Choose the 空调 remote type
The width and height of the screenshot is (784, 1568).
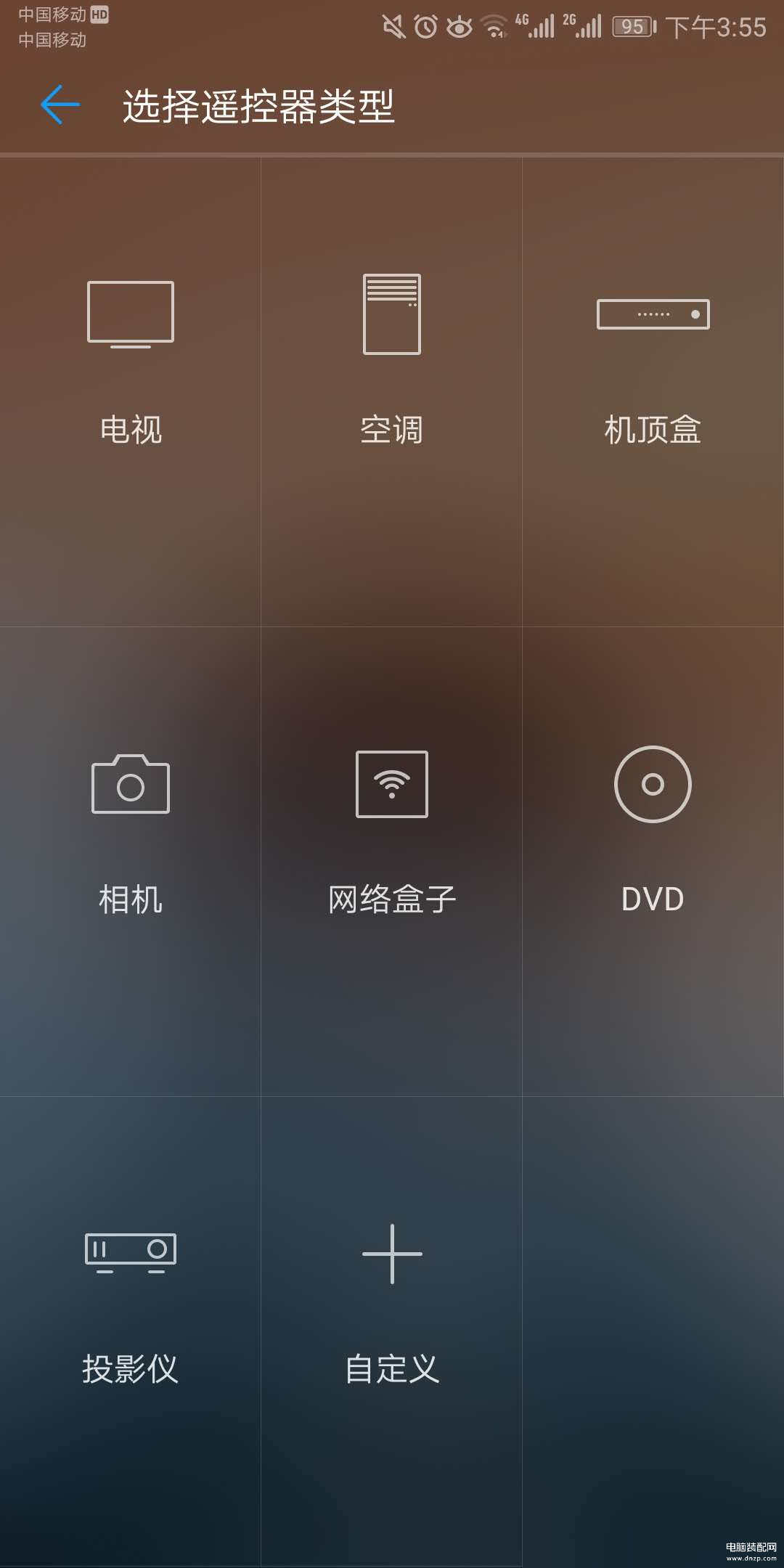coord(392,392)
